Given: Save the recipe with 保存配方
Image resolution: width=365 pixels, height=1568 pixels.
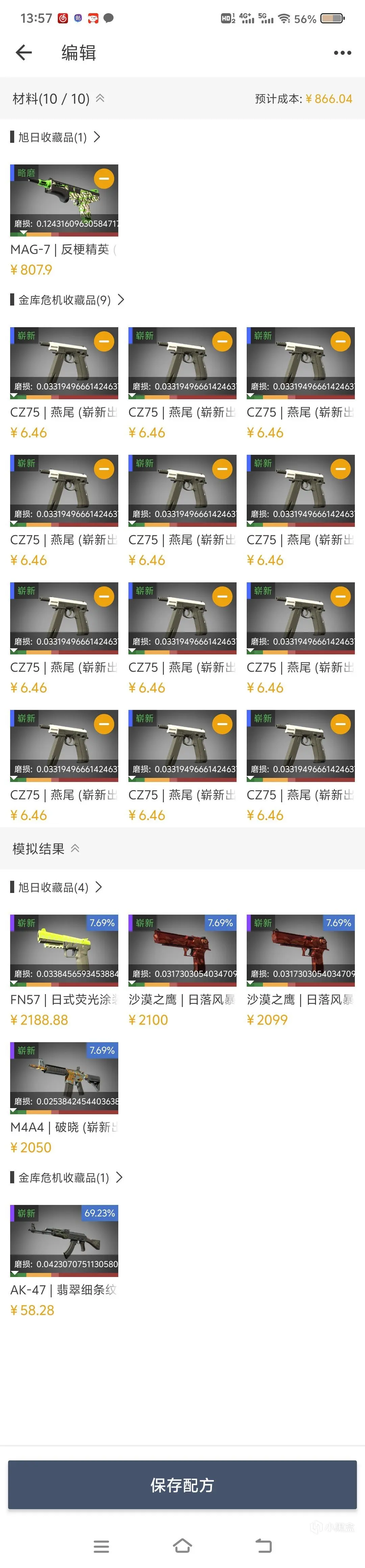Looking at the screenshot, I should (182, 1485).
